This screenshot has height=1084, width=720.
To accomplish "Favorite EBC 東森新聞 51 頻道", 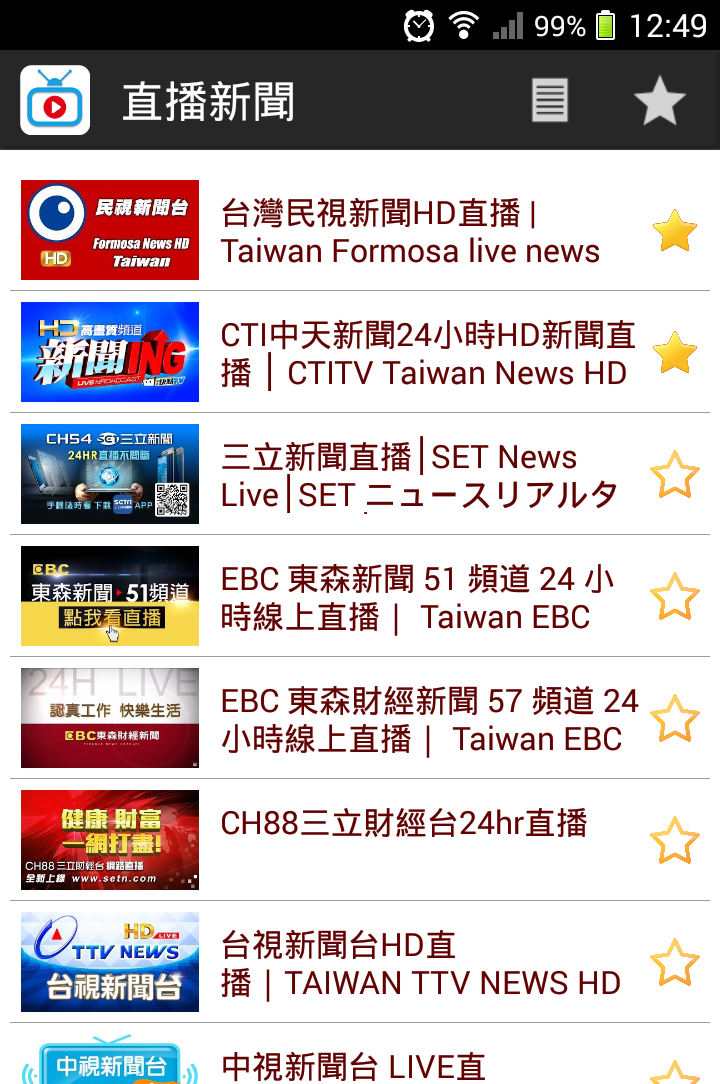I will coord(675,597).
